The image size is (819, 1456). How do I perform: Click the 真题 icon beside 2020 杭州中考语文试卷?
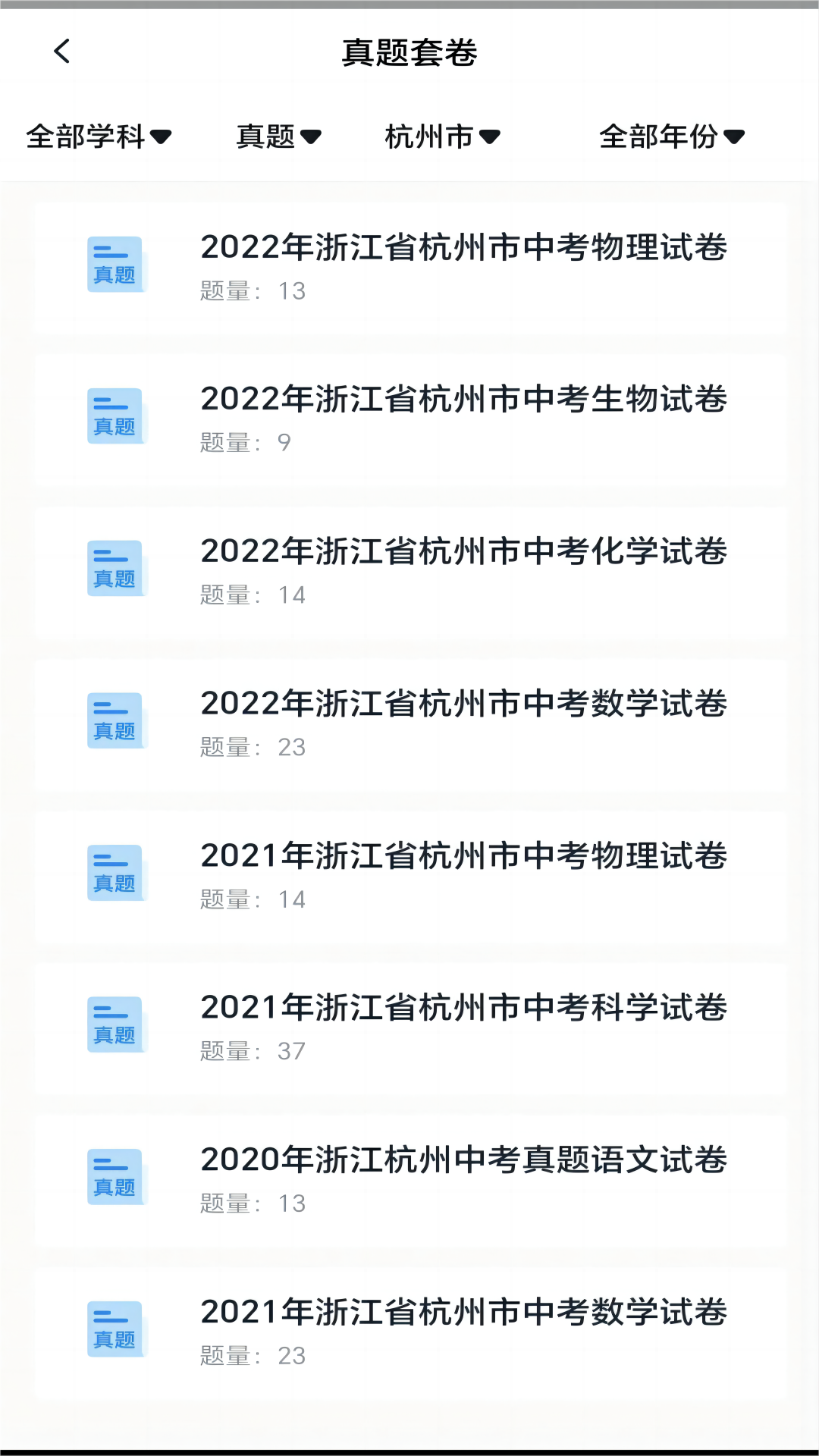point(115,1176)
